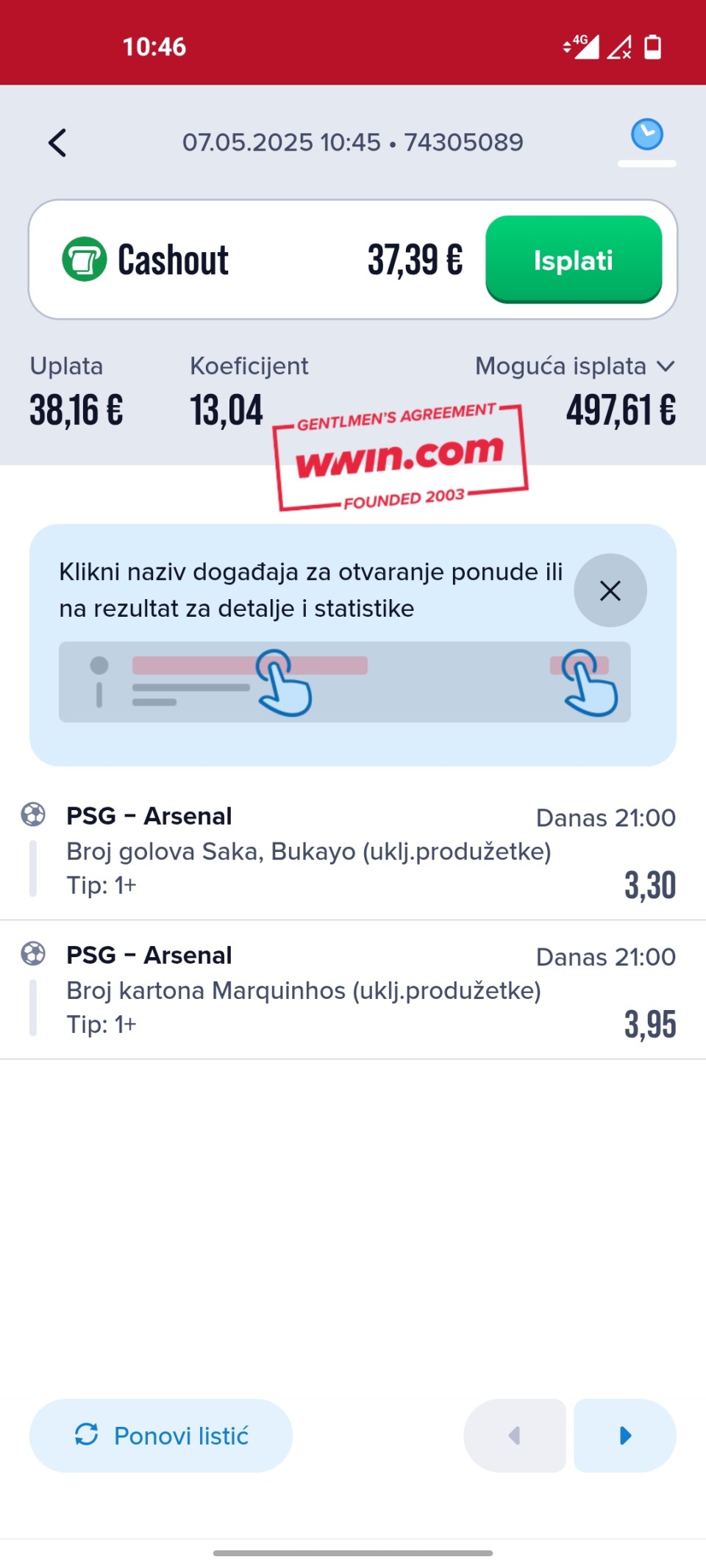The width and height of the screenshot is (706, 1568).
Task: Go to the previous ticket with left arrow
Action: click(515, 1436)
